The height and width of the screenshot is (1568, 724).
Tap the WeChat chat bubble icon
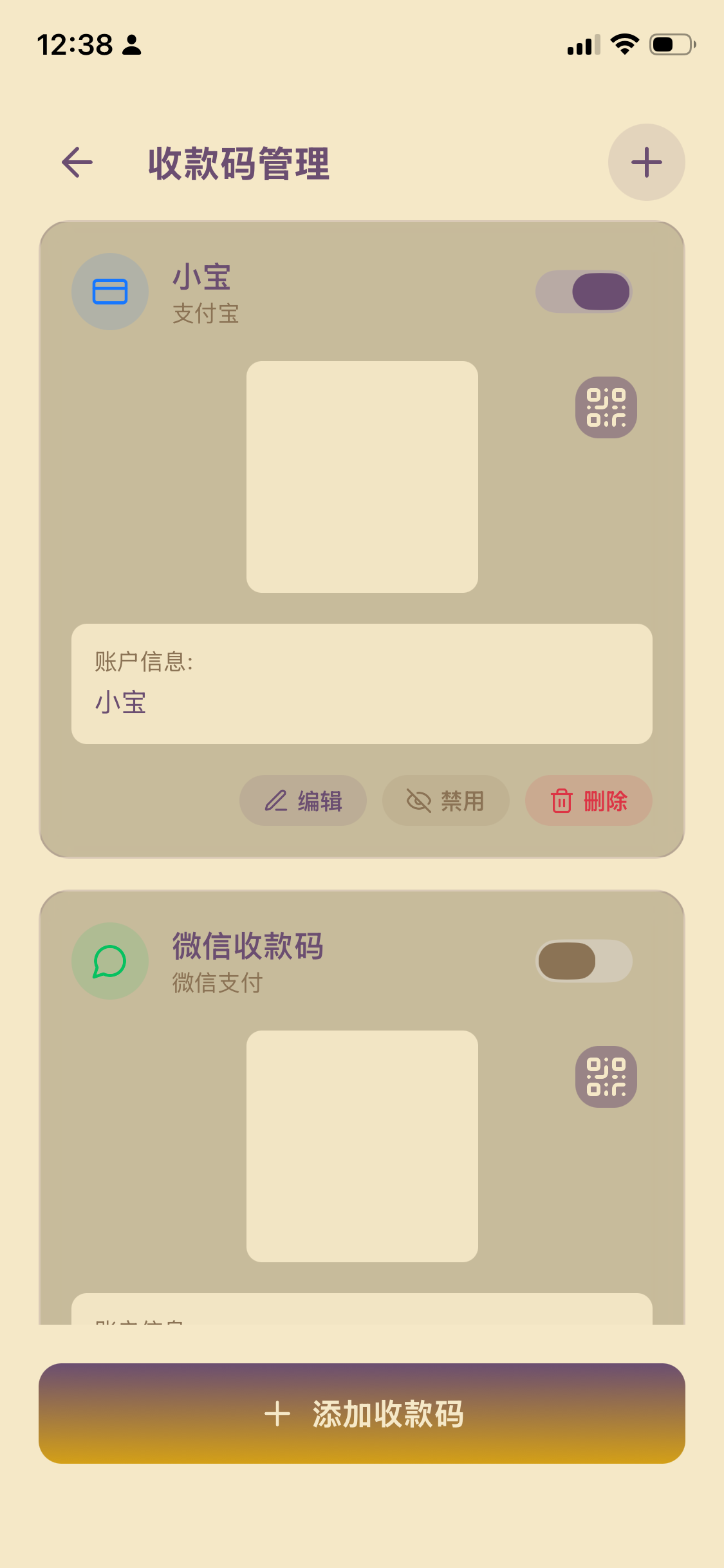point(109,960)
